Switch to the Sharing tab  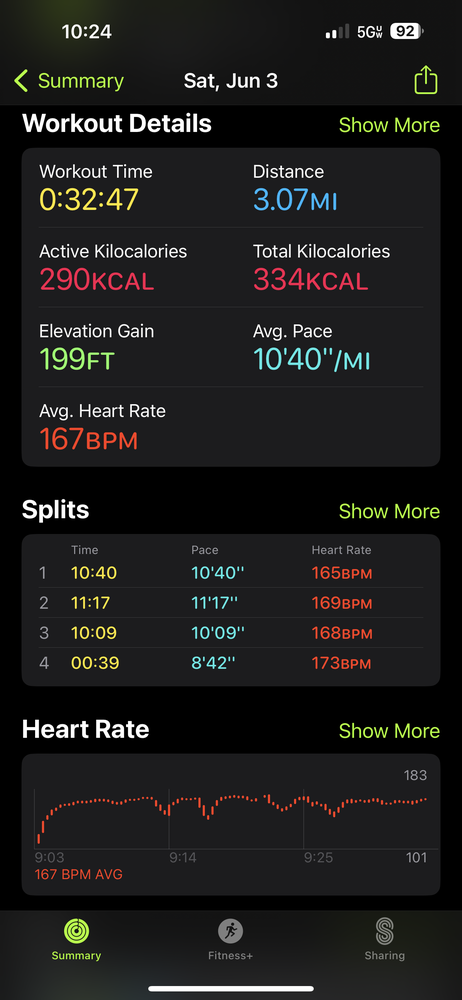tap(384, 939)
